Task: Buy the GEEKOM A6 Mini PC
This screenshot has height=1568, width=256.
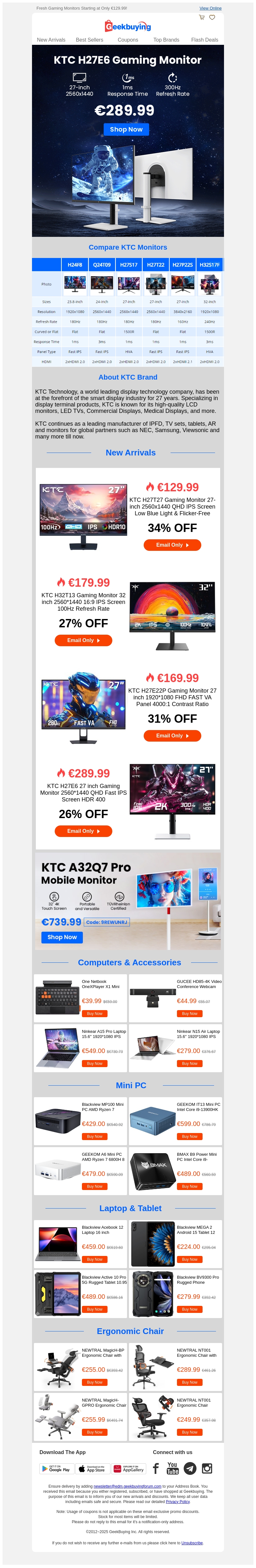Action: [x=94, y=1187]
